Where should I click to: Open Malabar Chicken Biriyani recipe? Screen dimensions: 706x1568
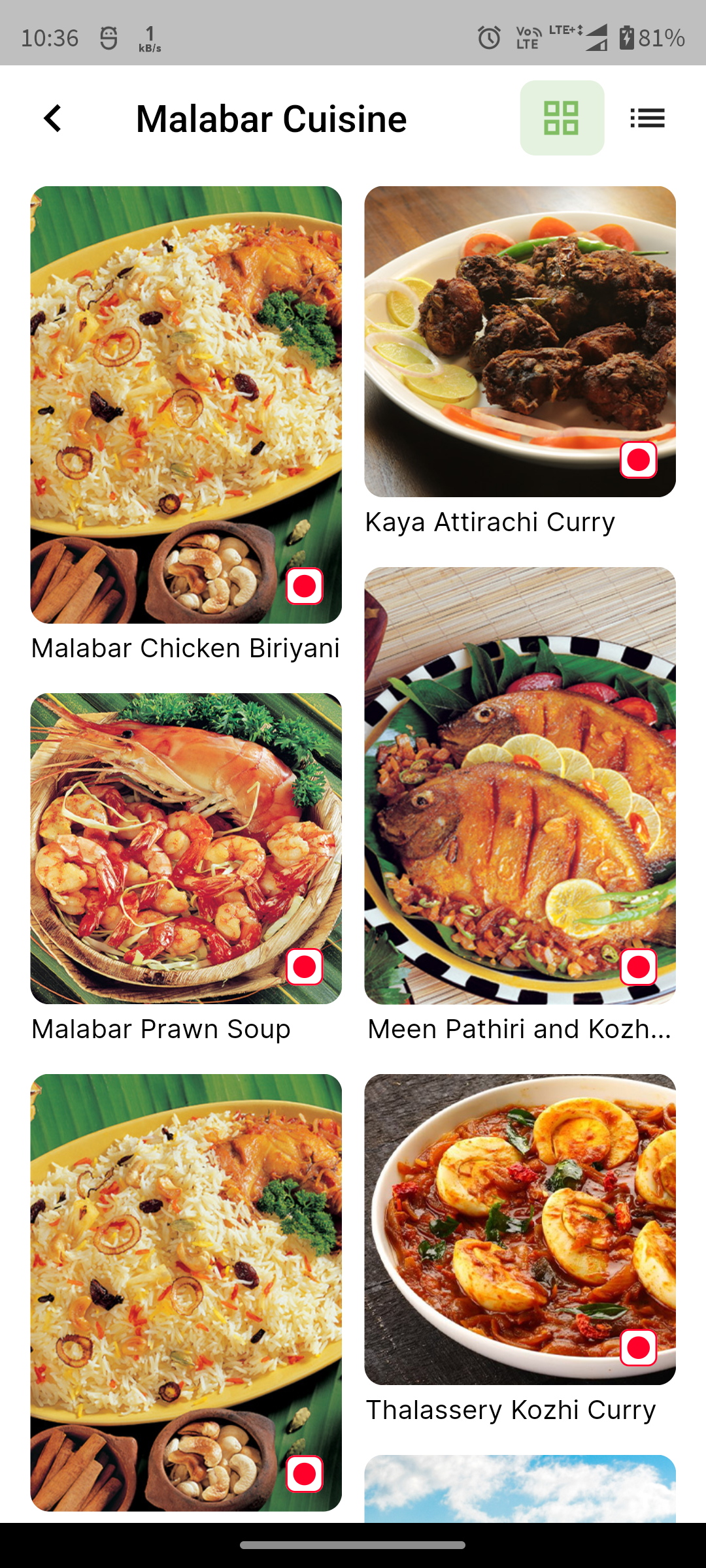point(186,405)
